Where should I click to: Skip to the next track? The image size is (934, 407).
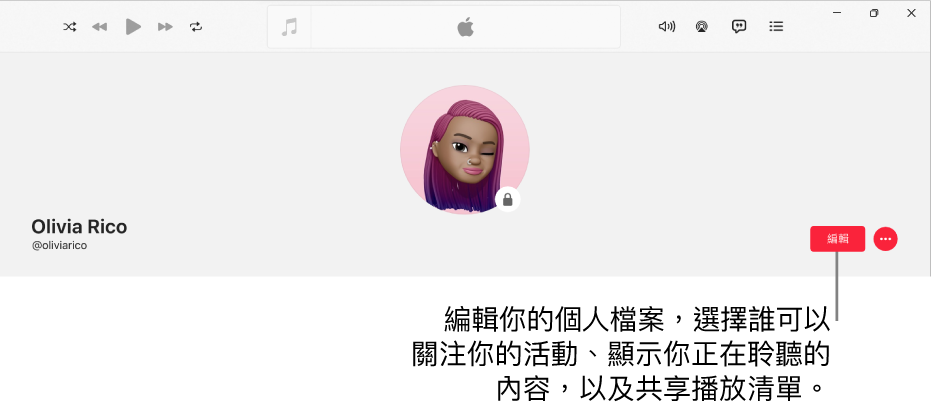(165, 27)
